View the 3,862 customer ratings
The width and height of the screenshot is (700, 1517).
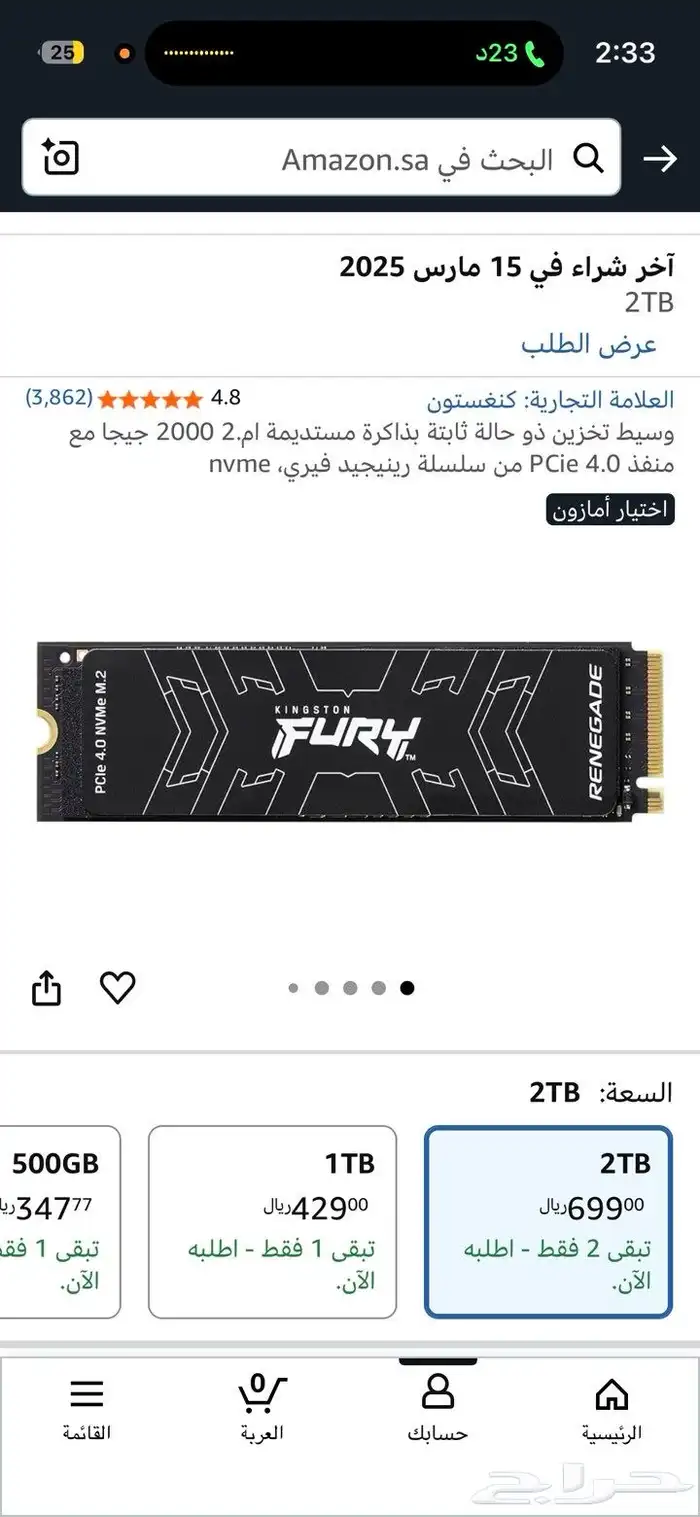(x=58, y=398)
